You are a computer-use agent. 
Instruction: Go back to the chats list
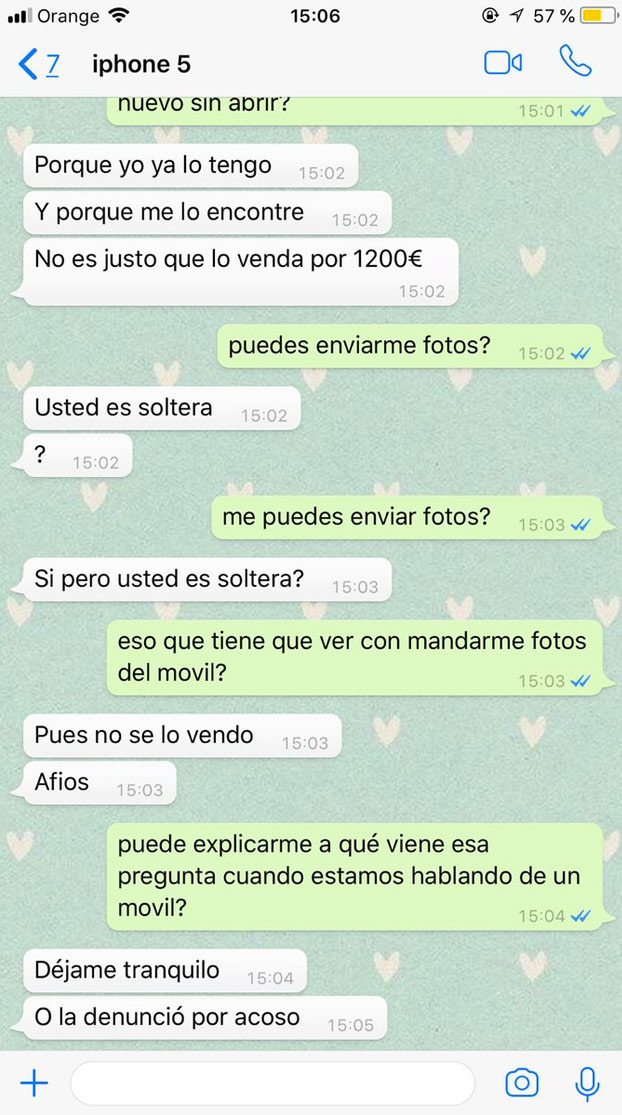point(38,65)
